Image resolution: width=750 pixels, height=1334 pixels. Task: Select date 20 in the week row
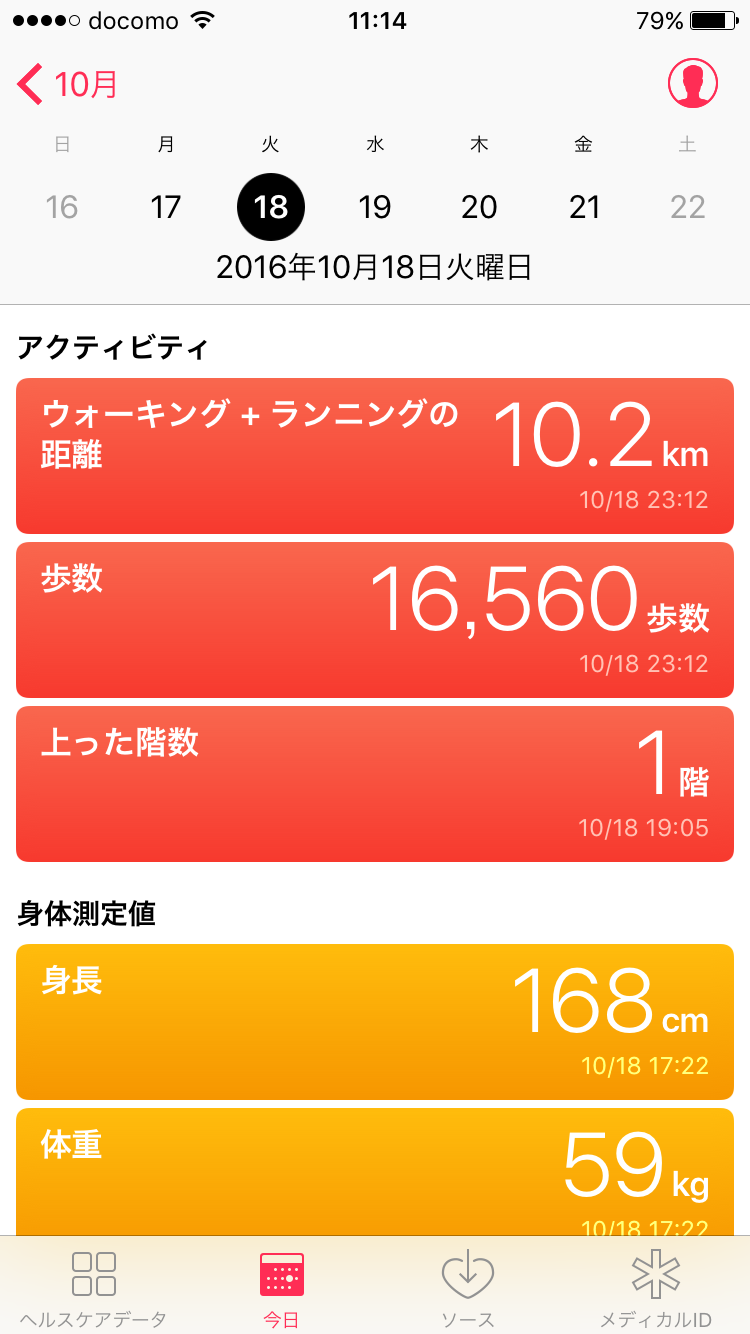click(x=479, y=207)
